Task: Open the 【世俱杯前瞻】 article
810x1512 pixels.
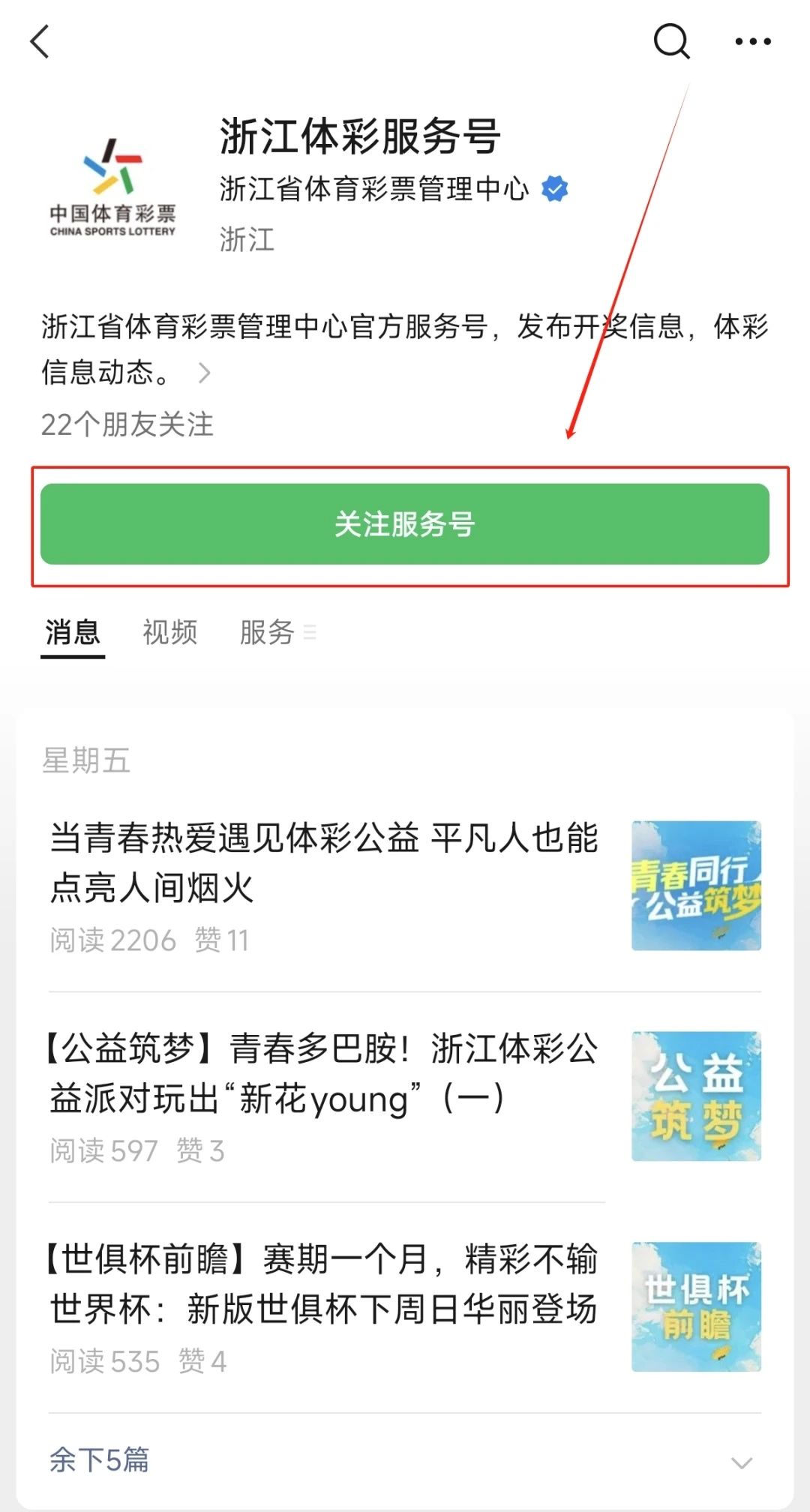Action: pyautogui.click(x=324, y=1284)
